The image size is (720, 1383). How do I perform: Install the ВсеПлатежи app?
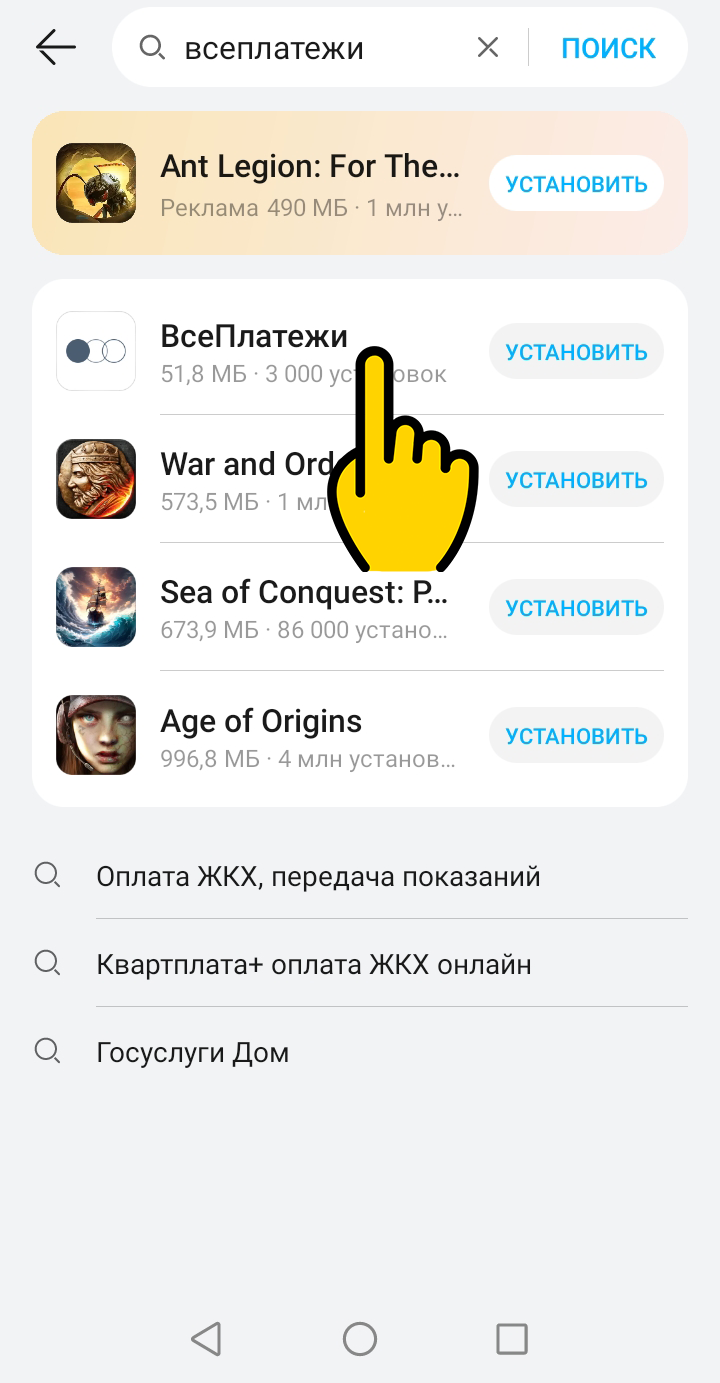coord(576,352)
